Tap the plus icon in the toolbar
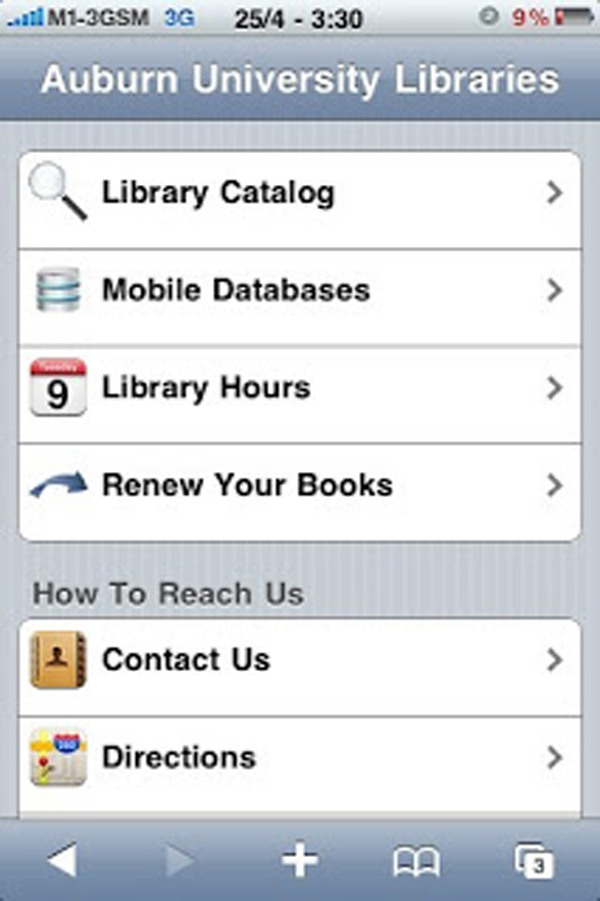Viewport: 600px width, 901px height. (300, 860)
